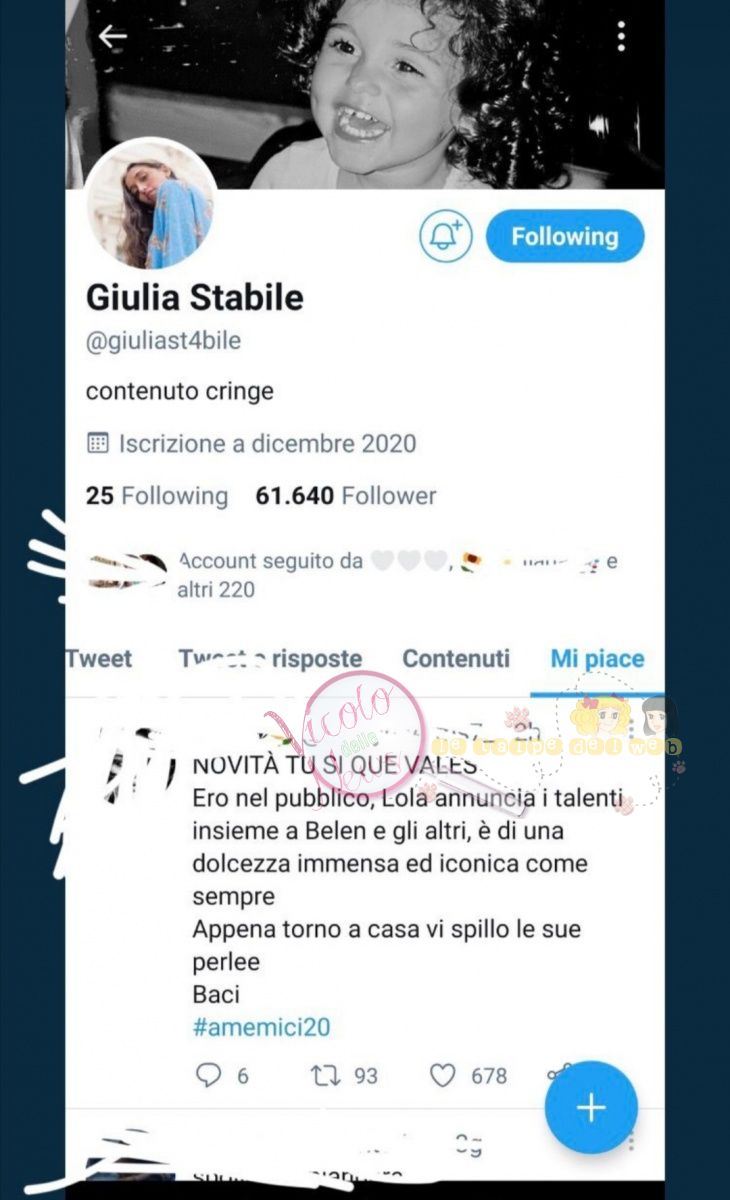
Task: Tap the Following button to unfollow
Action: (565, 237)
